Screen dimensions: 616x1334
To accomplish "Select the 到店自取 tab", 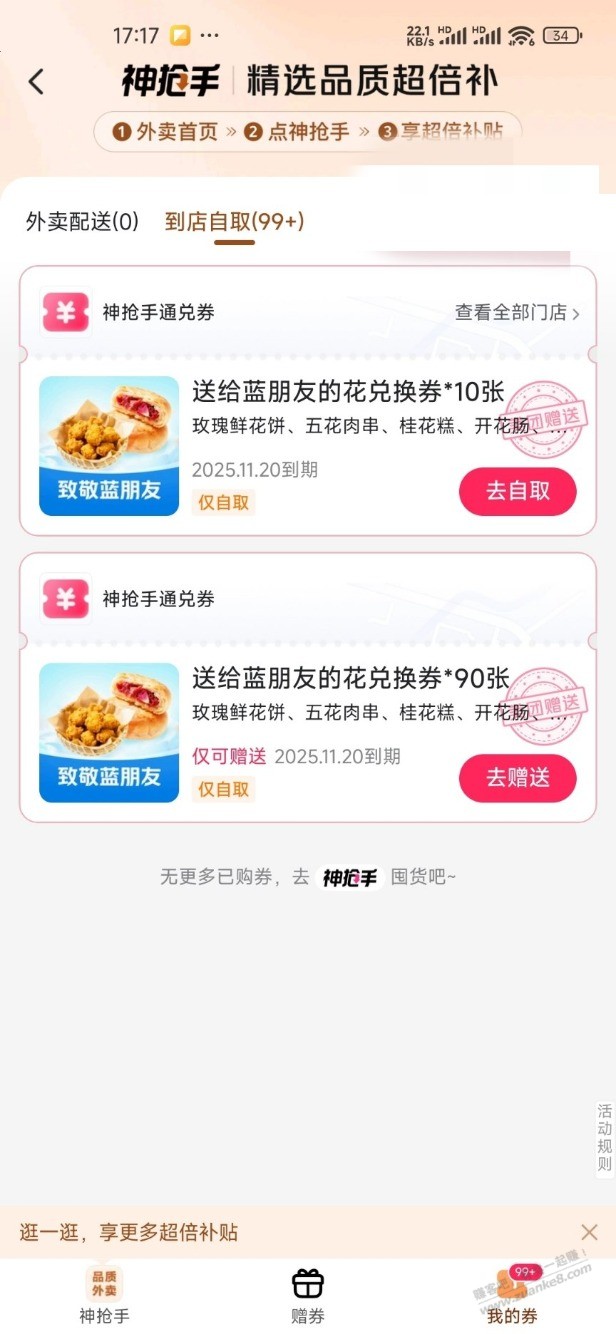I will [234, 222].
